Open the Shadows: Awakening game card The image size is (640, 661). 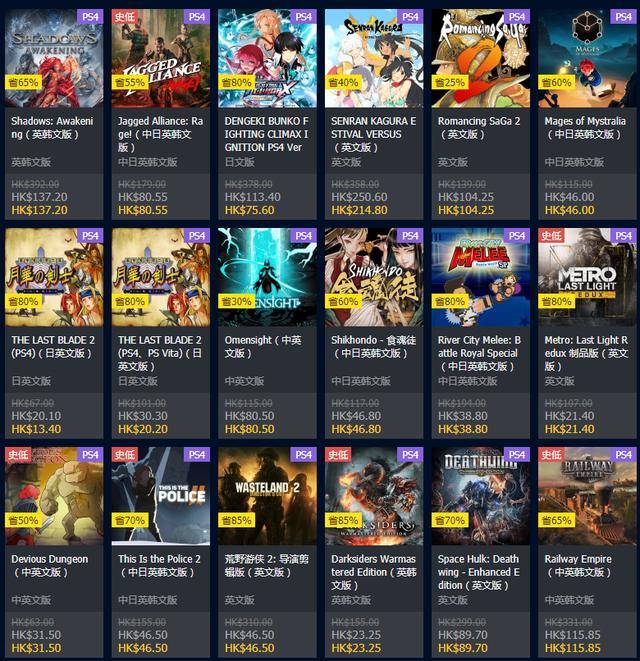54,114
